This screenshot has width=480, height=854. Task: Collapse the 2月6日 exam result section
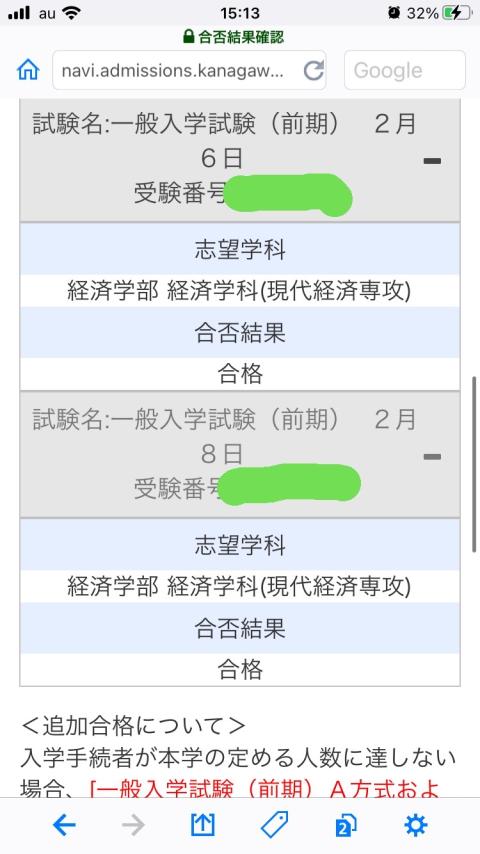pyautogui.click(x=432, y=161)
